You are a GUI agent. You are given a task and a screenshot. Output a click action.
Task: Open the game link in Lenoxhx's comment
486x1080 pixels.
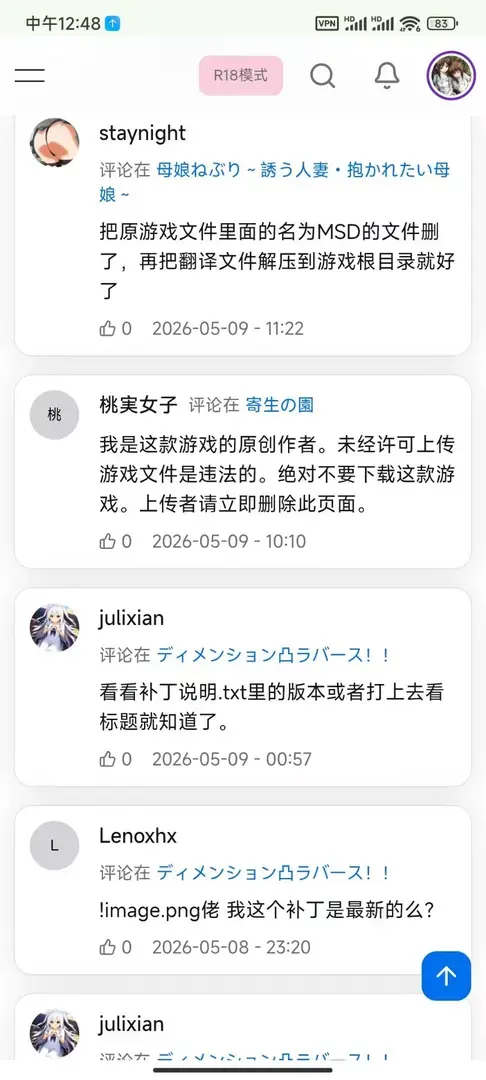pyautogui.click(x=273, y=873)
